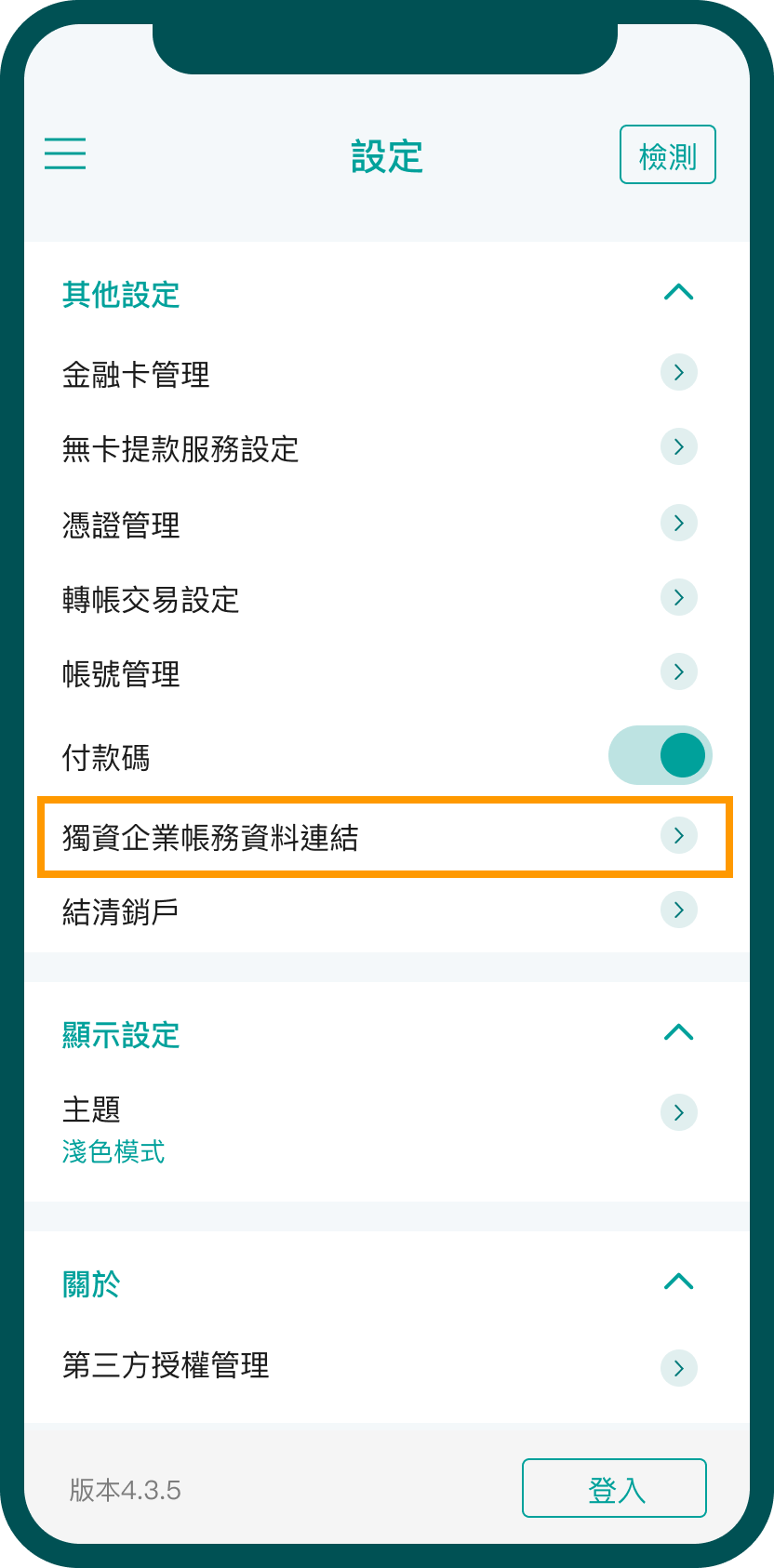
Task: Collapse the 其他設定 section
Action: [678, 293]
